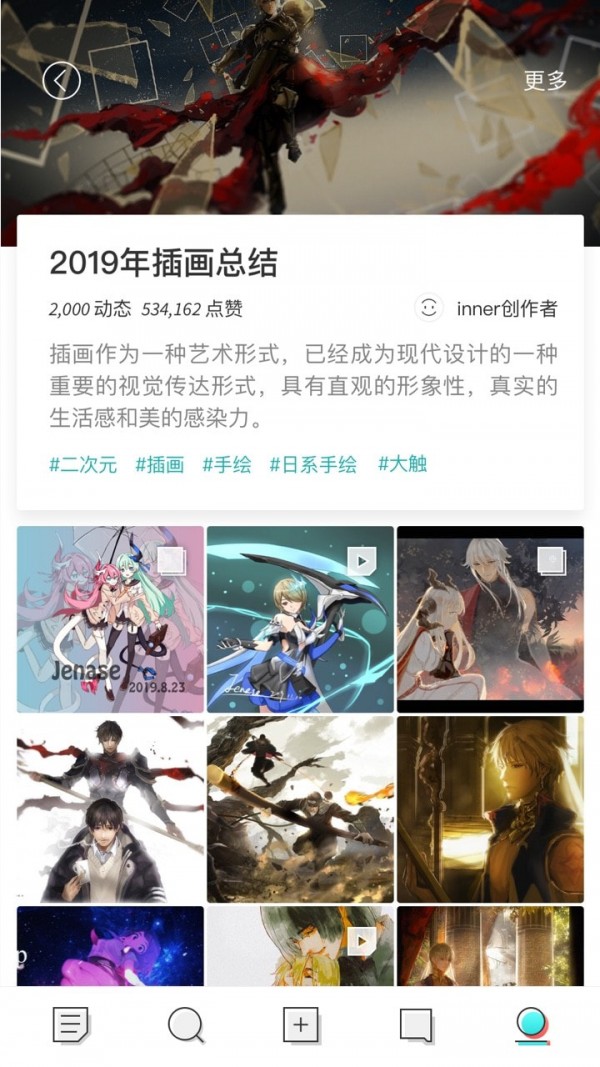600x1067 pixels.
Task: Tap the #大触 hashtag
Action: [402, 464]
